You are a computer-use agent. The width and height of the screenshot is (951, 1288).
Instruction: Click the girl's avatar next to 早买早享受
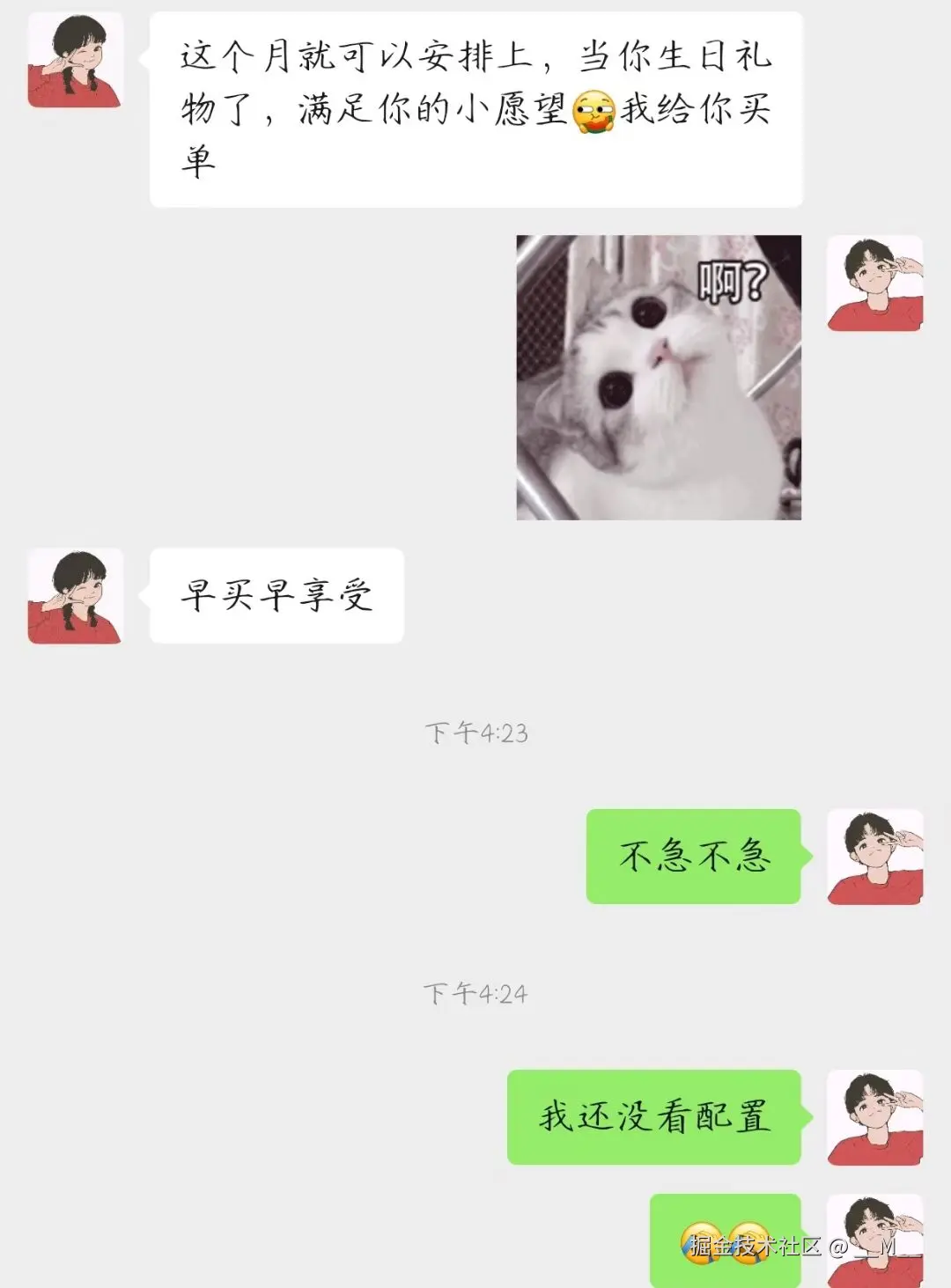pyautogui.click(x=73, y=594)
